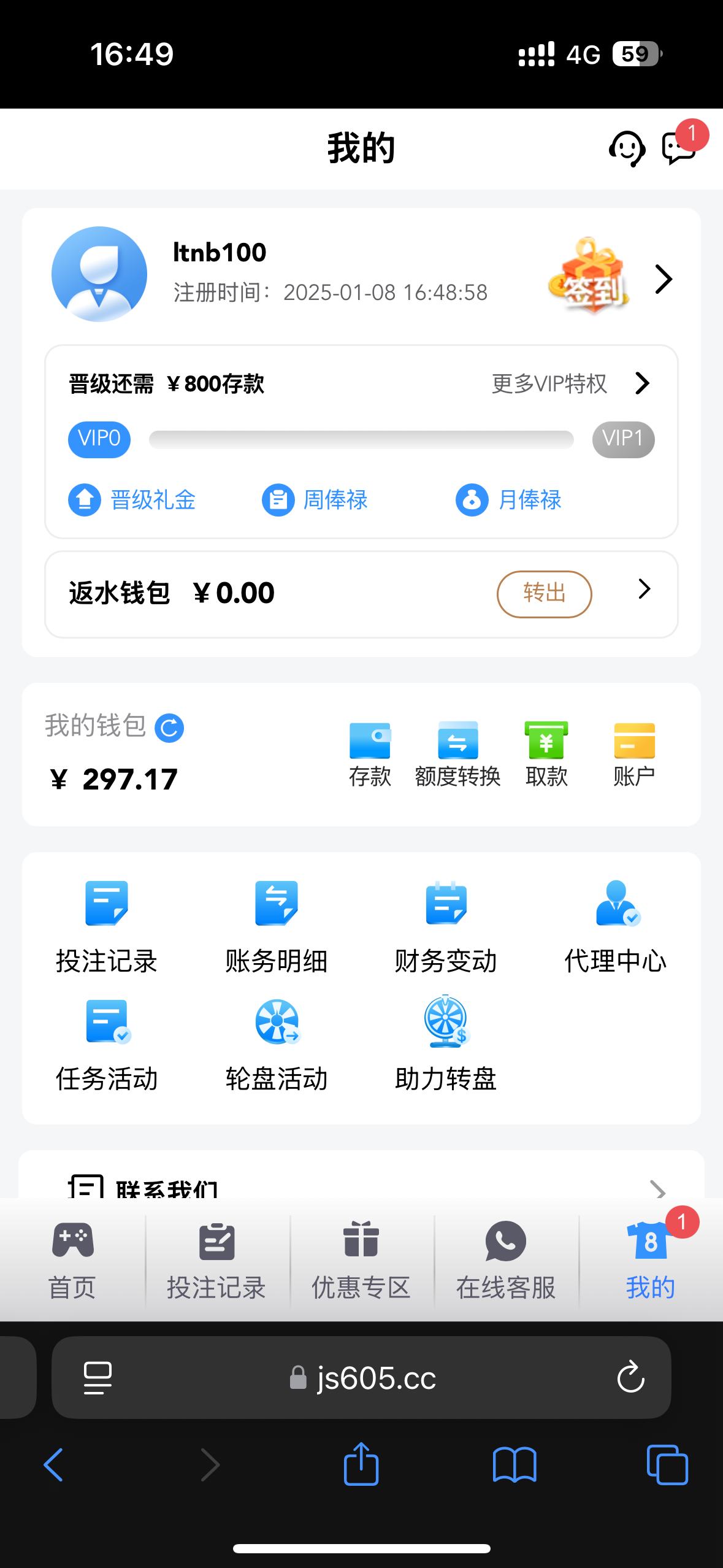Open 财务变动 financial changes
723x1568 pixels.
tap(446, 926)
